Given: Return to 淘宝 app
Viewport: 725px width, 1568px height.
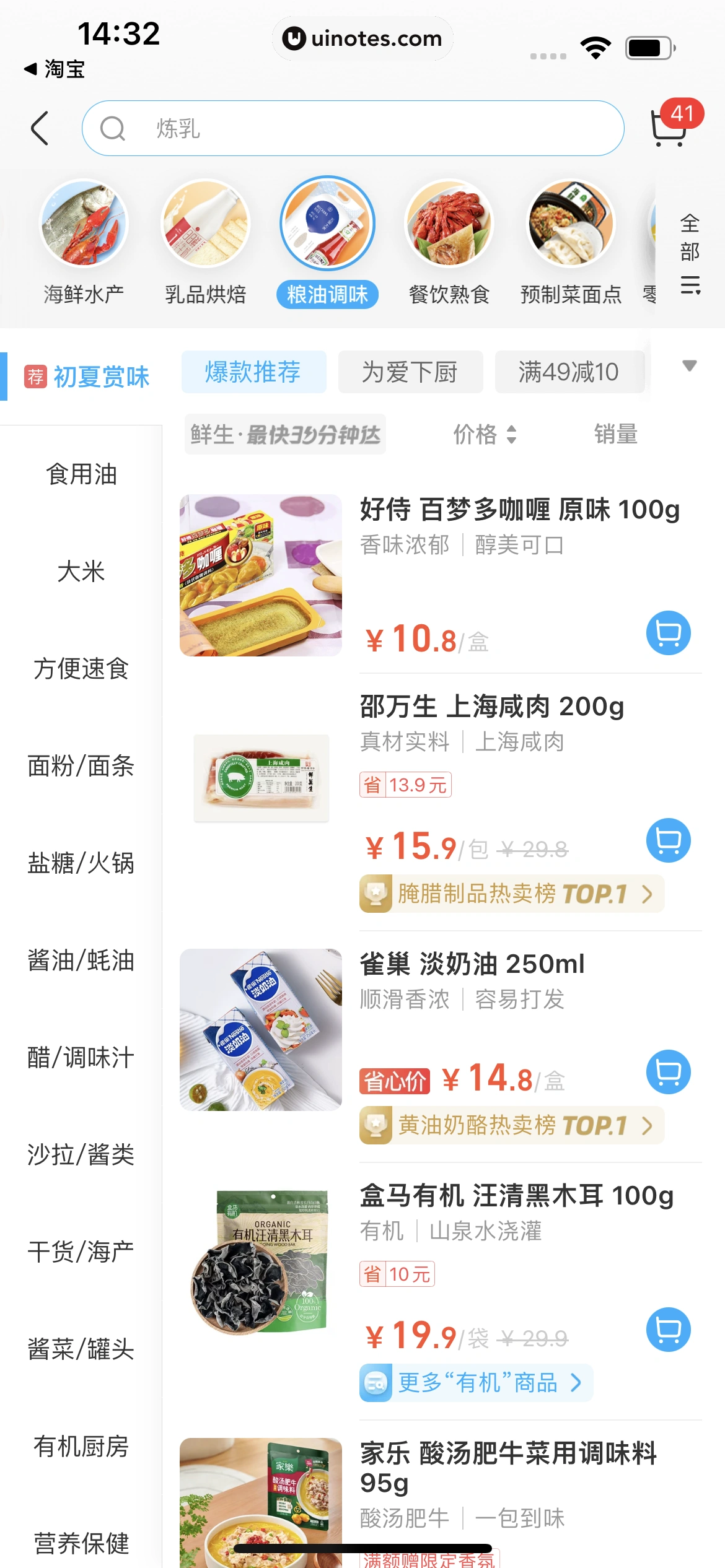Looking at the screenshot, I should (x=55, y=69).
